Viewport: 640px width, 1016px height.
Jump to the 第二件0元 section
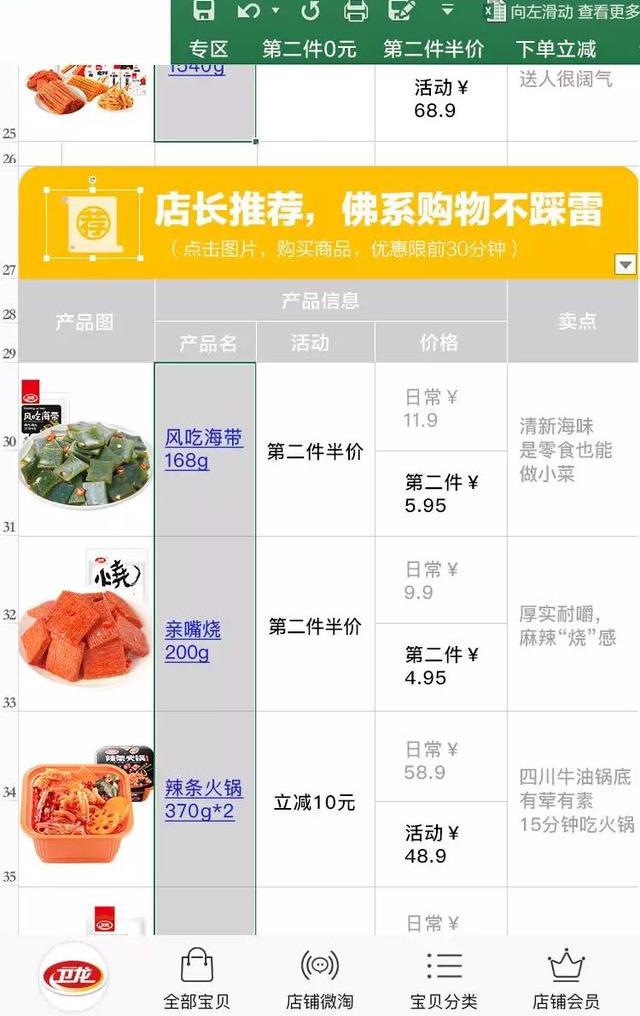pos(309,49)
